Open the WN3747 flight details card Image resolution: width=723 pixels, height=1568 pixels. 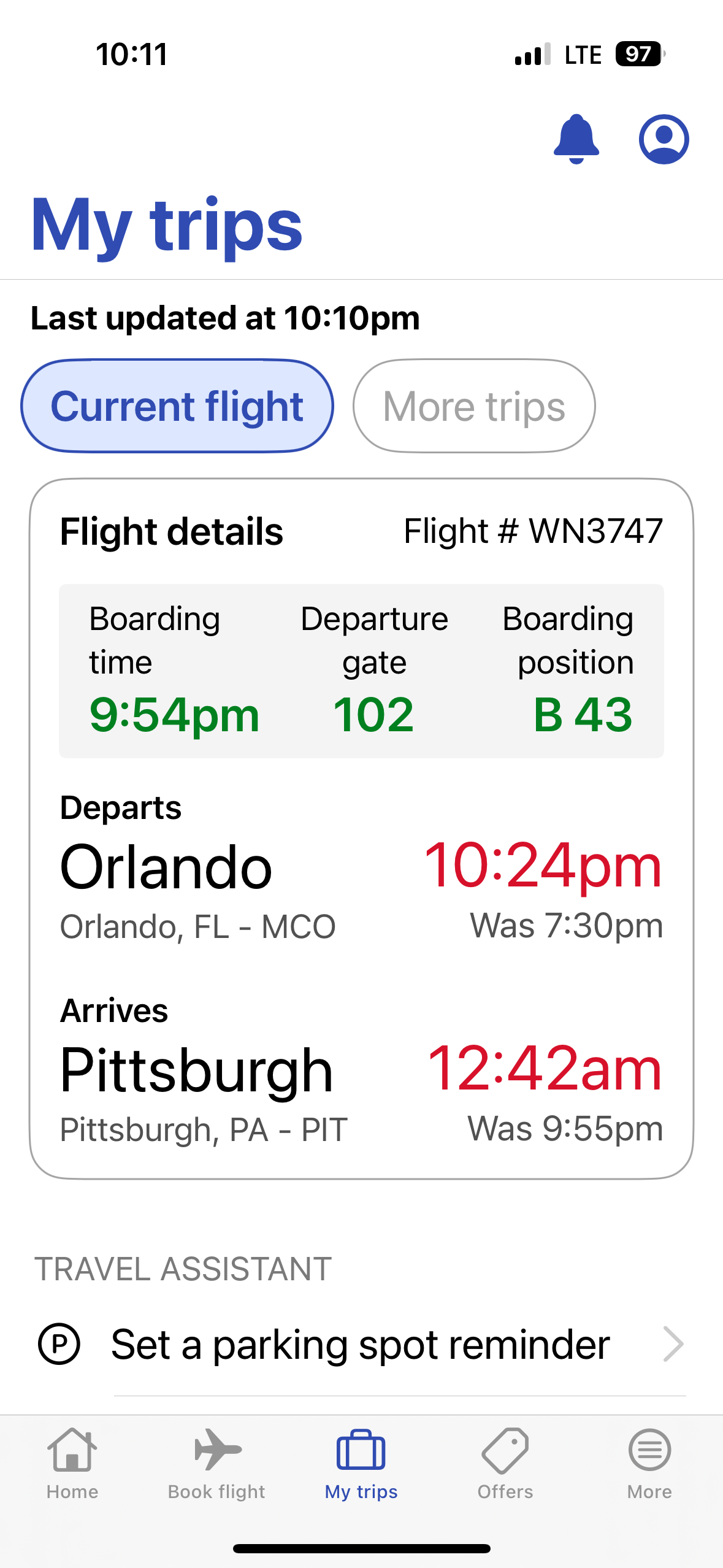pos(361,828)
